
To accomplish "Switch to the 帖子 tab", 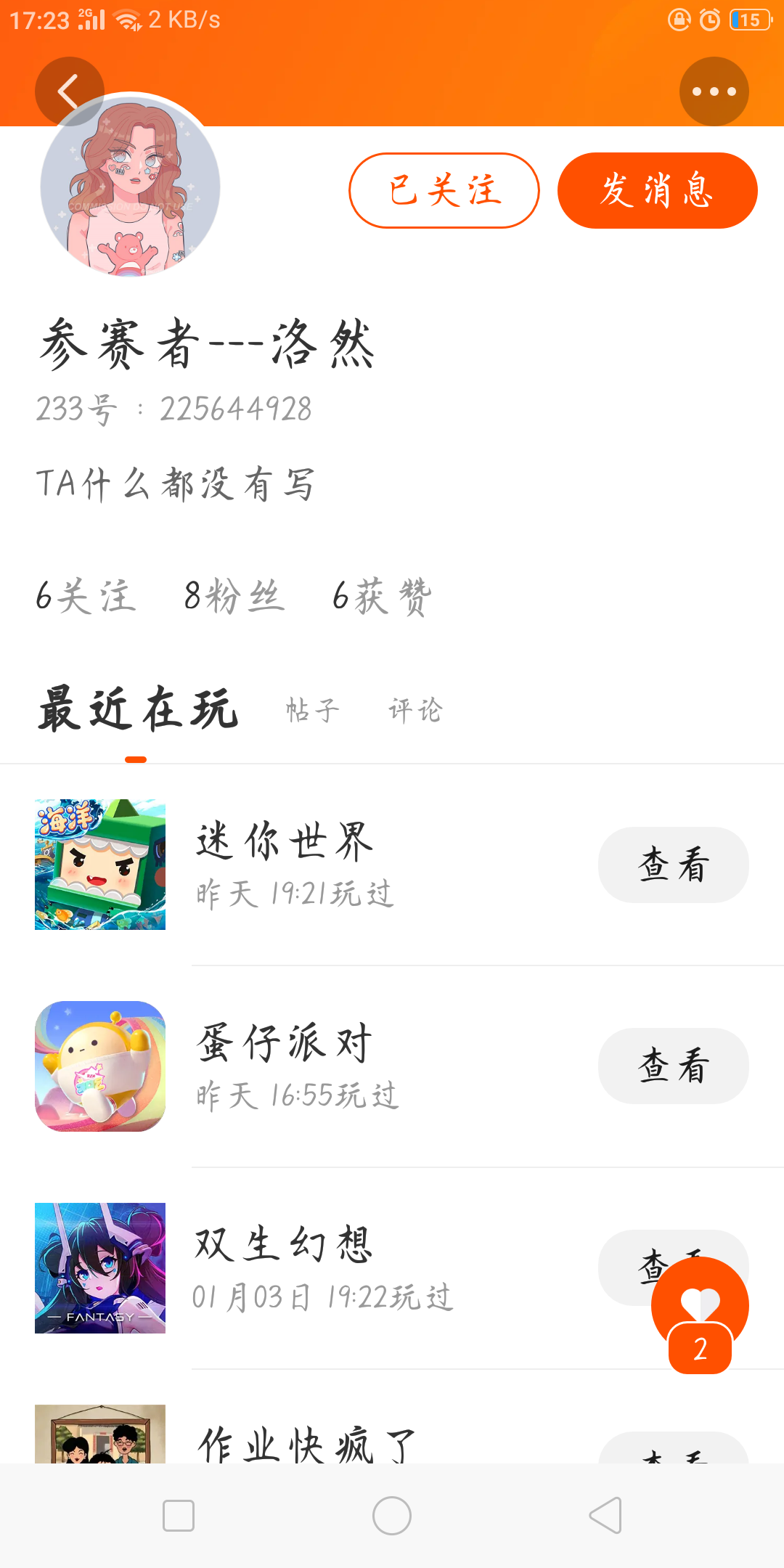I will pyautogui.click(x=312, y=710).
